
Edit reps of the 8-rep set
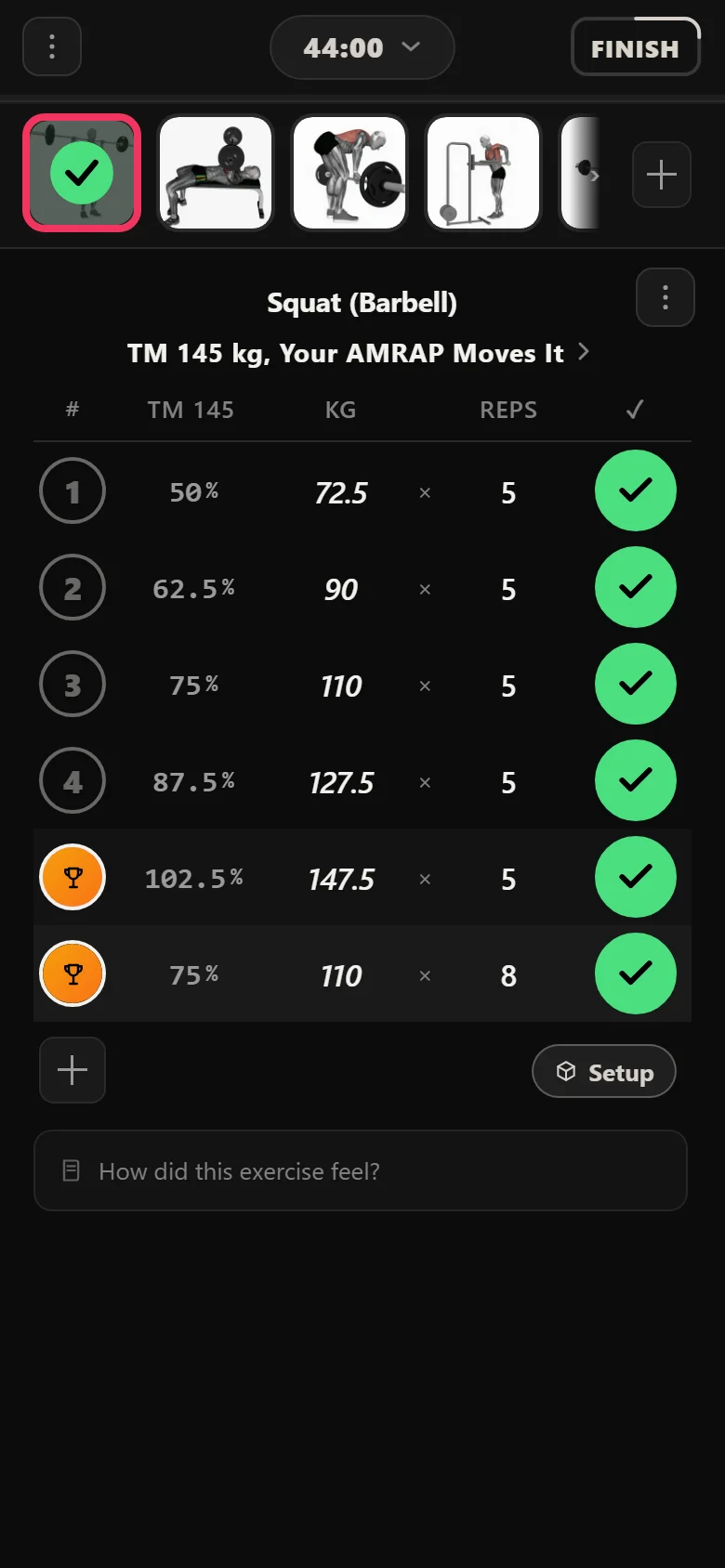pos(508,975)
